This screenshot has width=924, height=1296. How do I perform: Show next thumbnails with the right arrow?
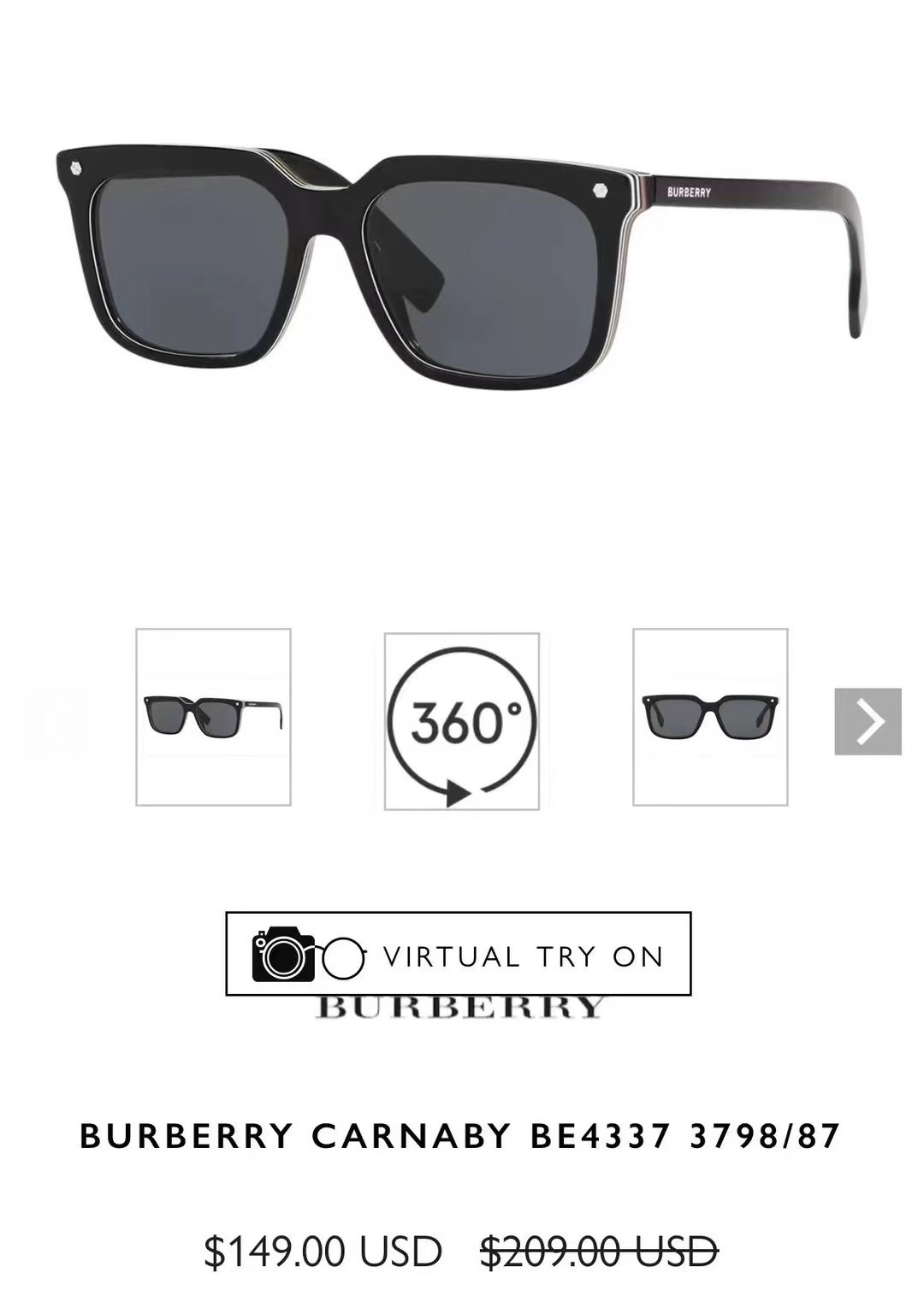point(868,721)
